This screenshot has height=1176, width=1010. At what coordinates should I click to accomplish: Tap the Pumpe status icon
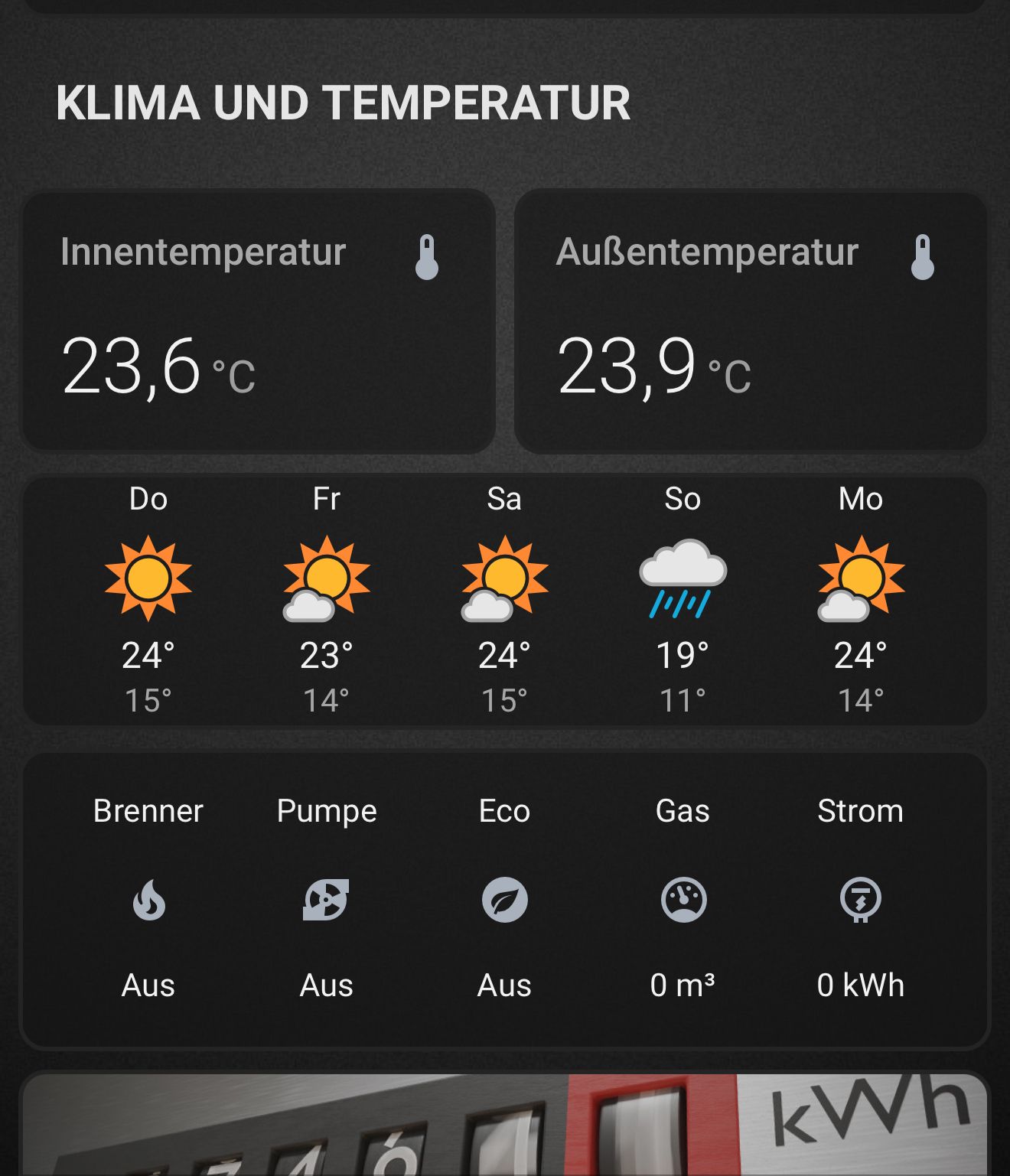[x=326, y=899]
